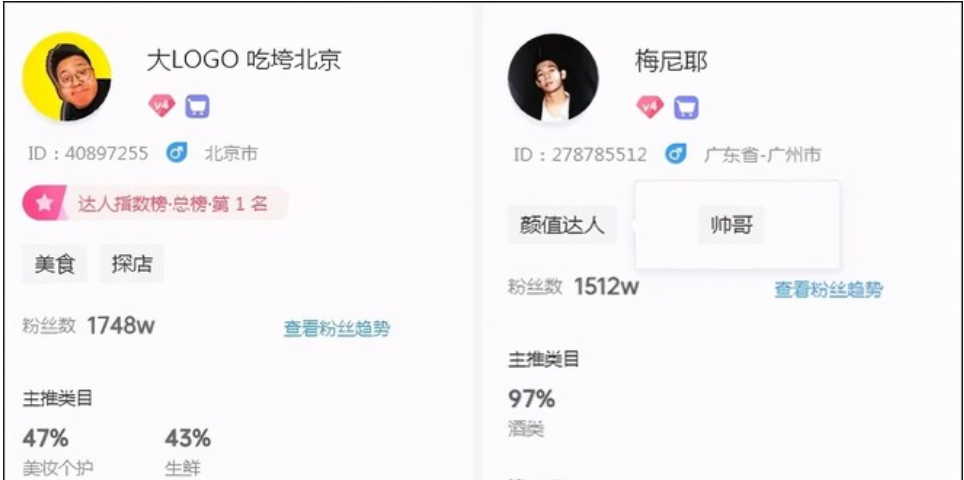The height and width of the screenshot is (480, 964).
Task: 查看大LOGO吃垮北京的粉丝趋势
Action: (336, 328)
